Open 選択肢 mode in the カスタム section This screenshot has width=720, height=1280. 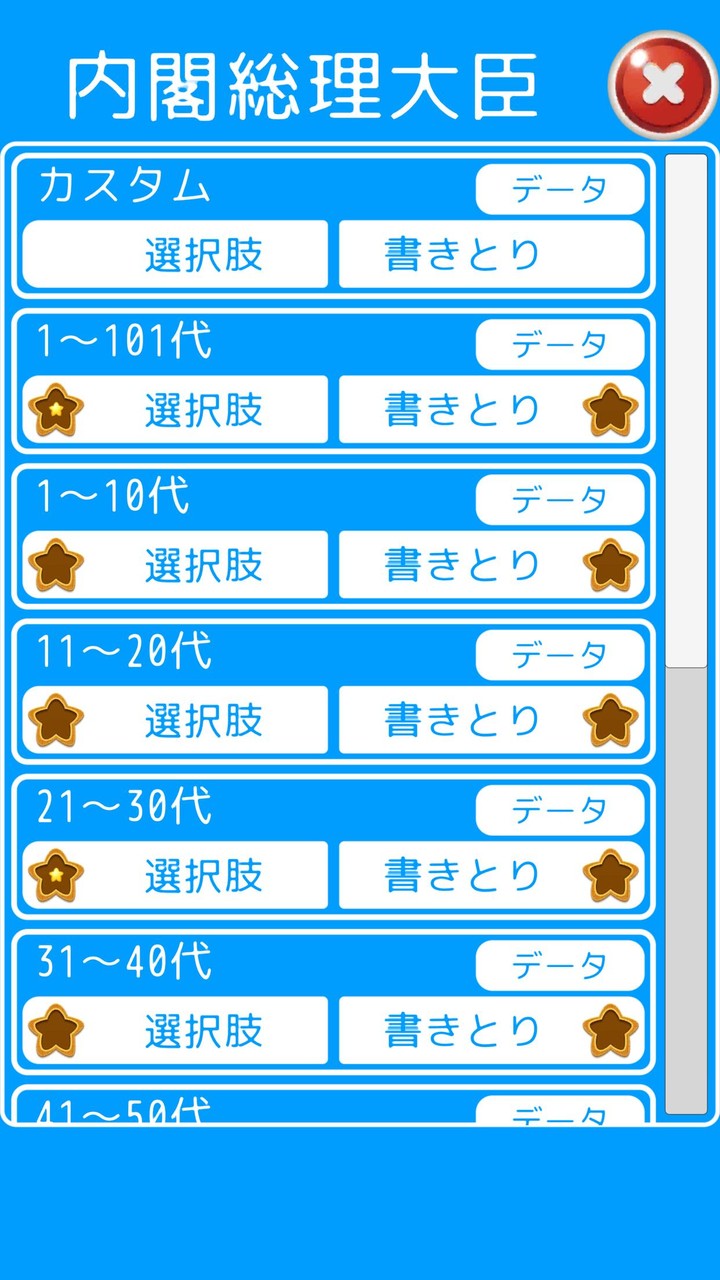click(175, 253)
